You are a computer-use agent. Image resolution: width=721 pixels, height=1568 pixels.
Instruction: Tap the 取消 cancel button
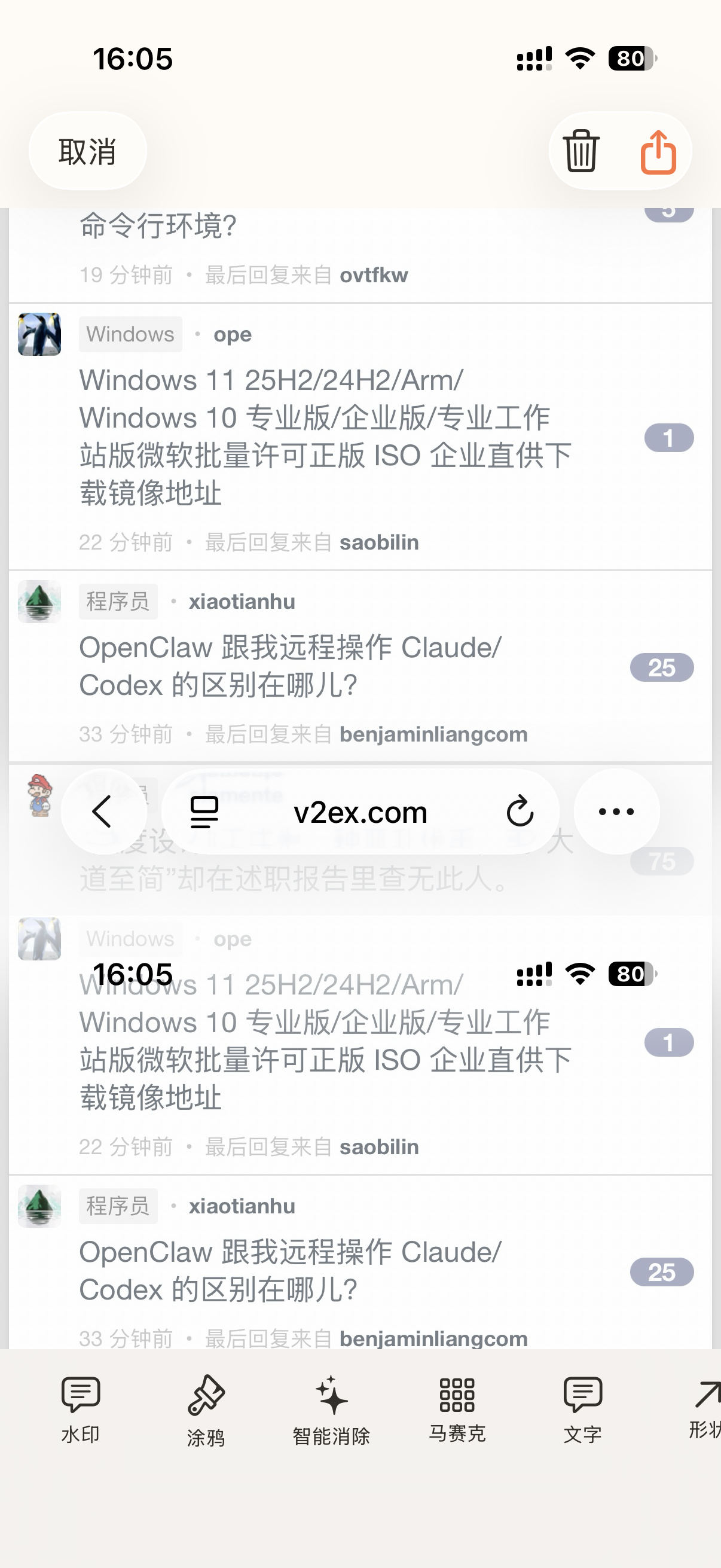coord(87,151)
